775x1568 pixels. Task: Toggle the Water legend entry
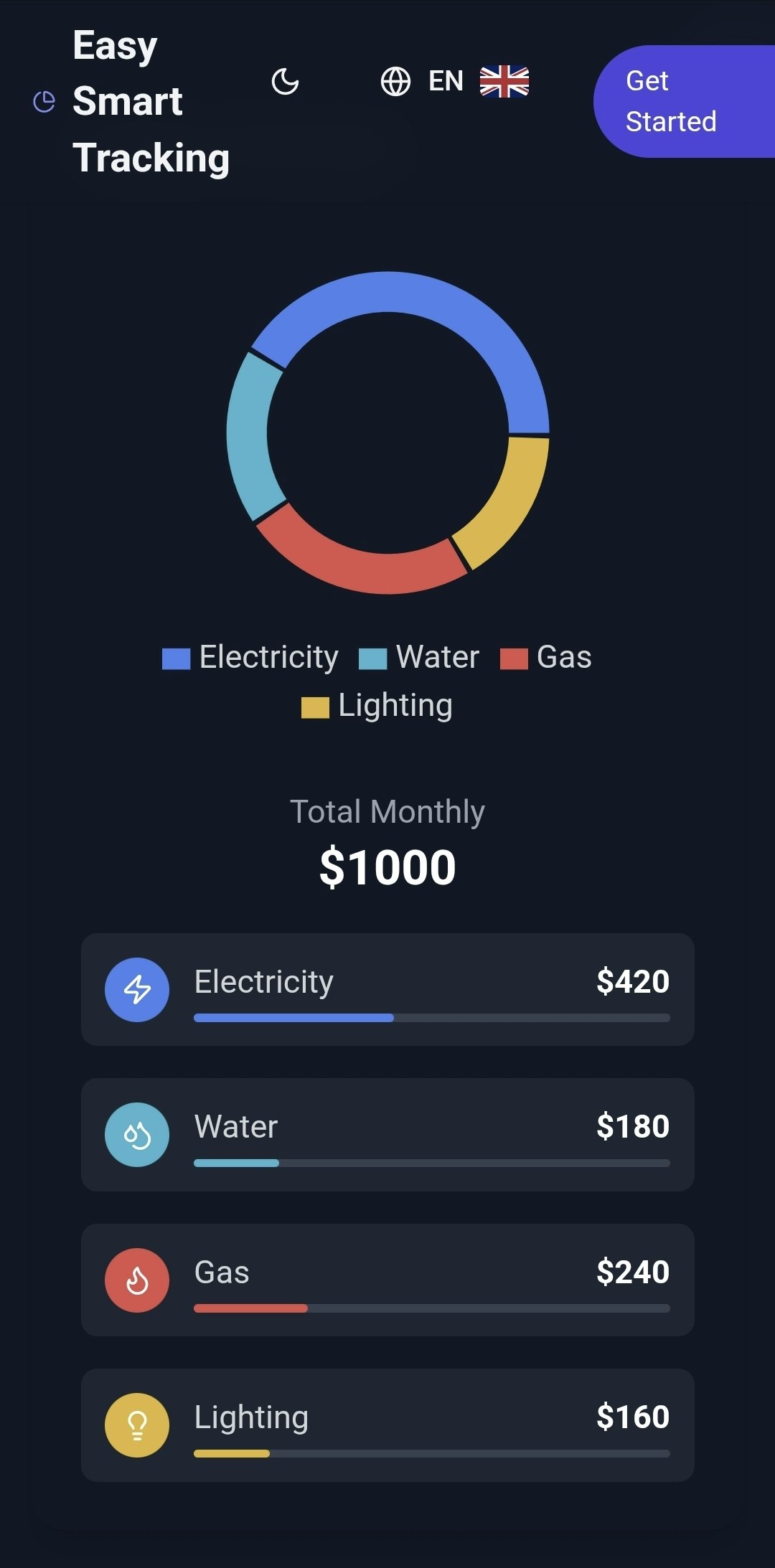point(437,656)
